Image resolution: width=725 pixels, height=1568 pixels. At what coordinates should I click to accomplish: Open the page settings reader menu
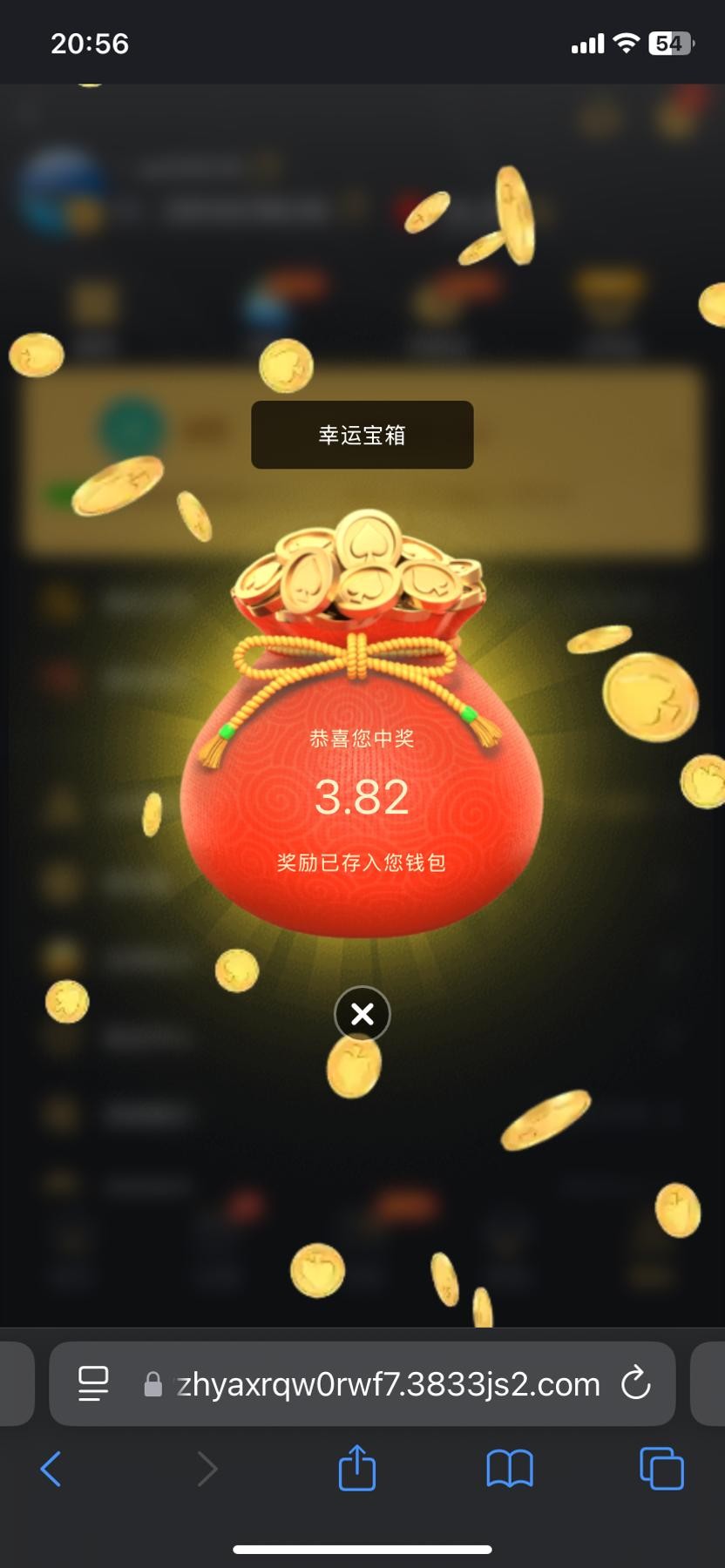tap(93, 1383)
